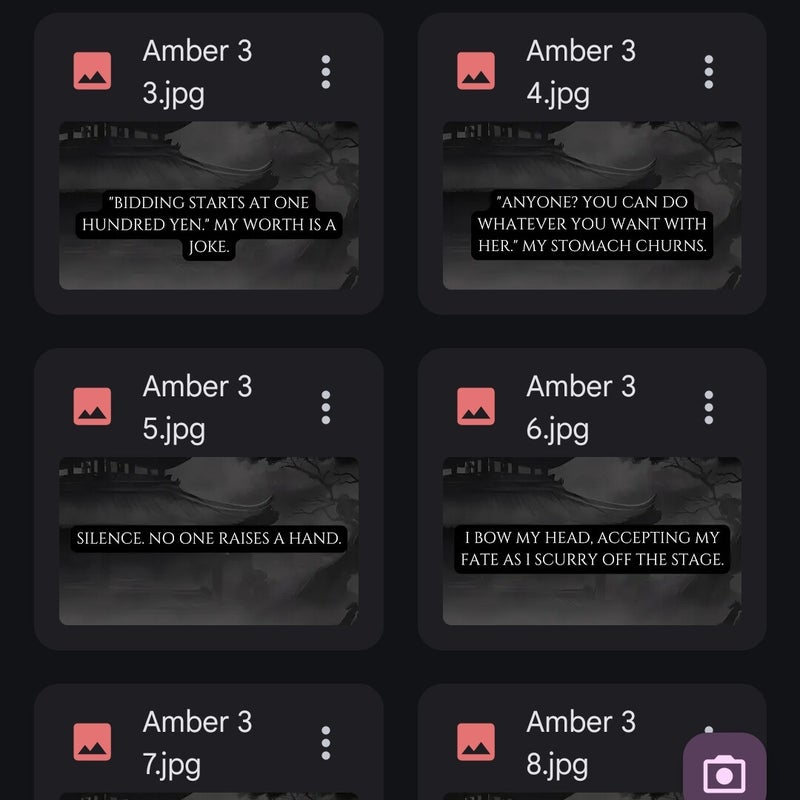Open more options for Amber 3 3.jpg
Screen dimensions: 800x800
tap(326, 72)
